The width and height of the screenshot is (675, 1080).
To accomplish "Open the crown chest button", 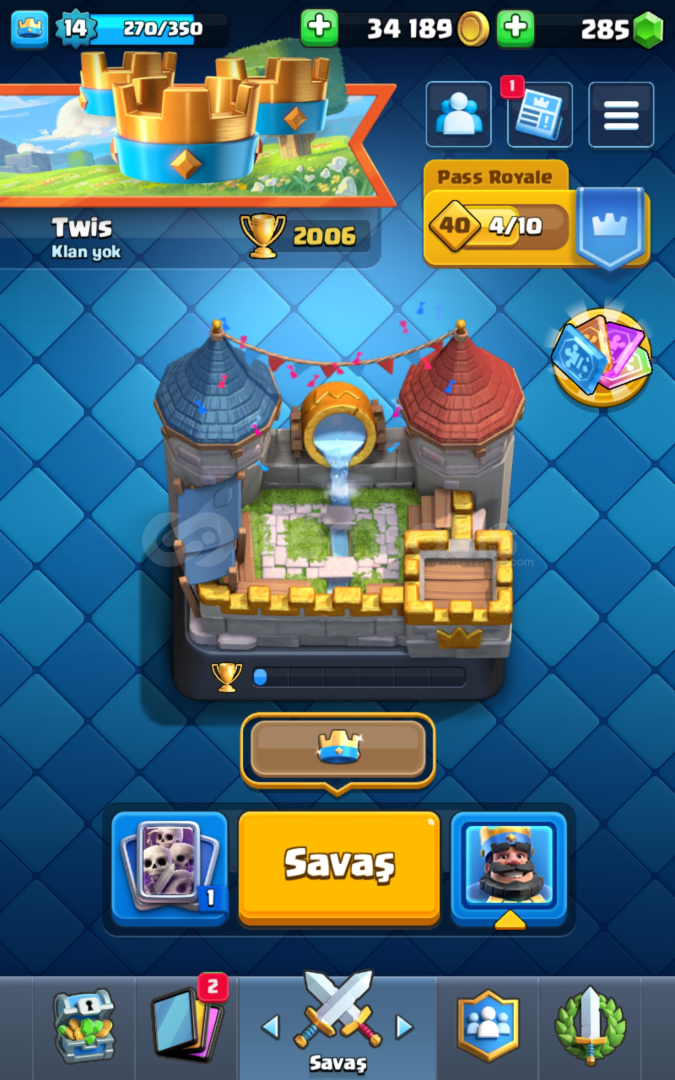I will (338, 749).
